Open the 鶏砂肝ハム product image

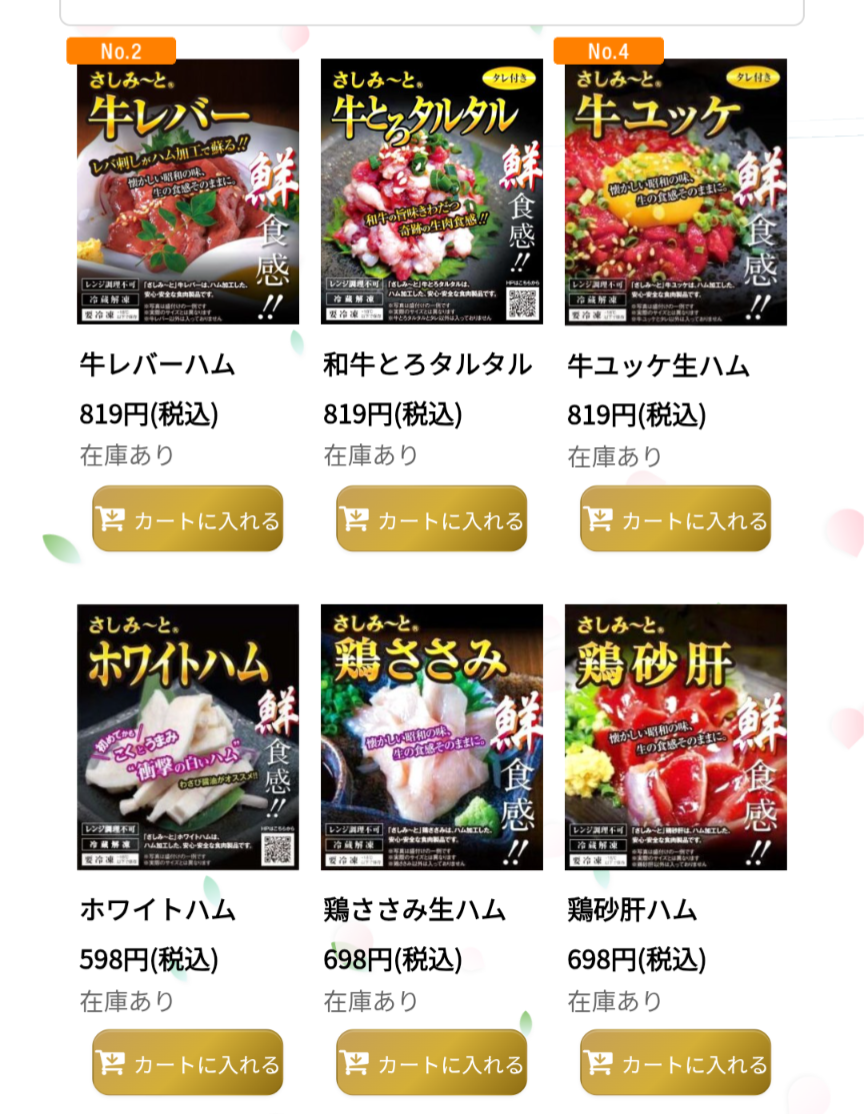(676, 737)
